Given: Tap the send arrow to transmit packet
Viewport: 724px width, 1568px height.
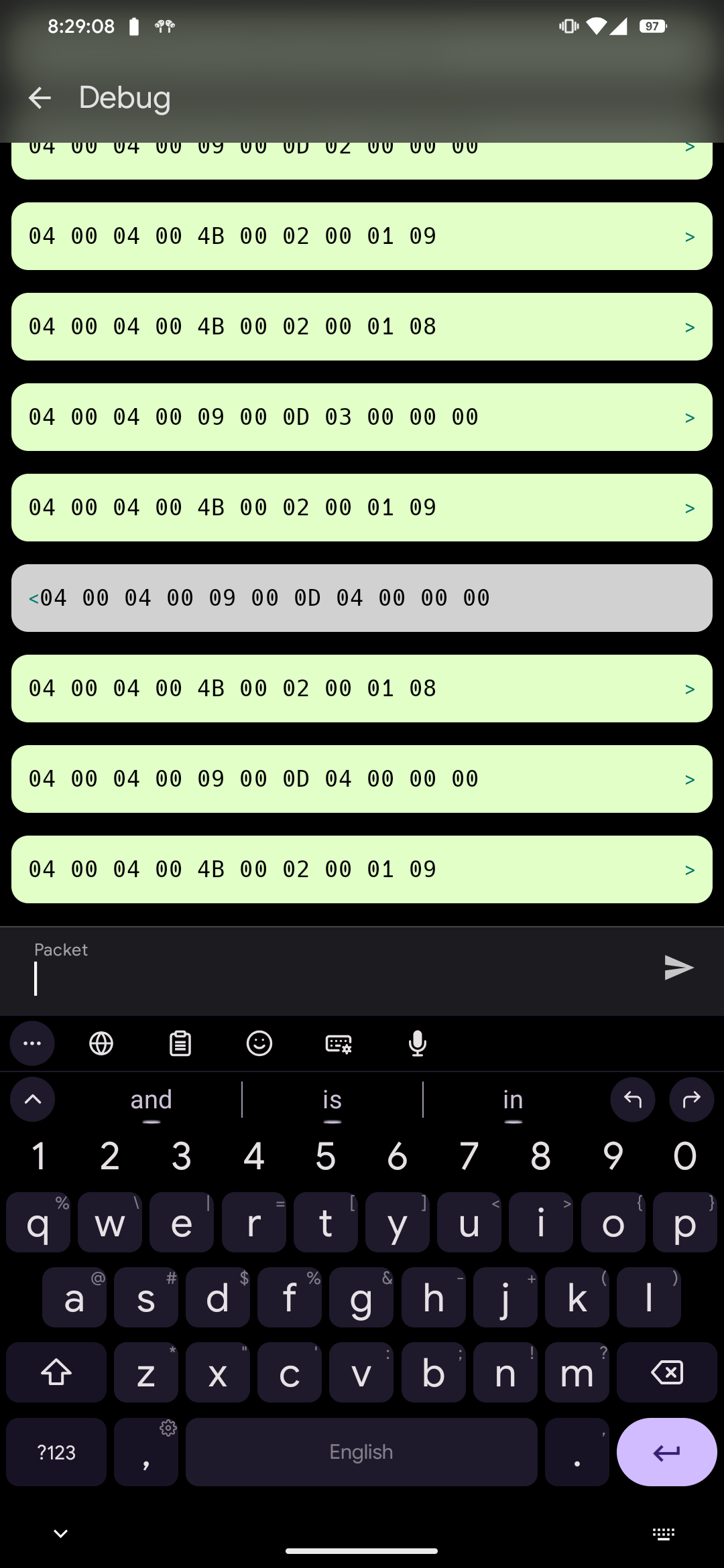Looking at the screenshot, I should (x=679, y=968).
